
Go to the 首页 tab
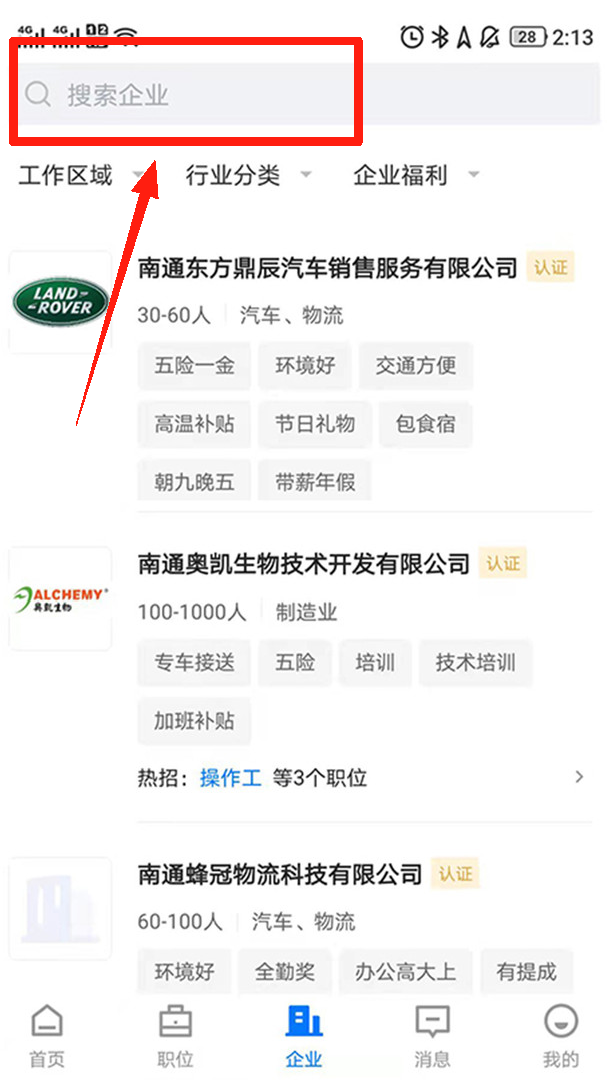pyautogui.click(x=46, y=1036)
